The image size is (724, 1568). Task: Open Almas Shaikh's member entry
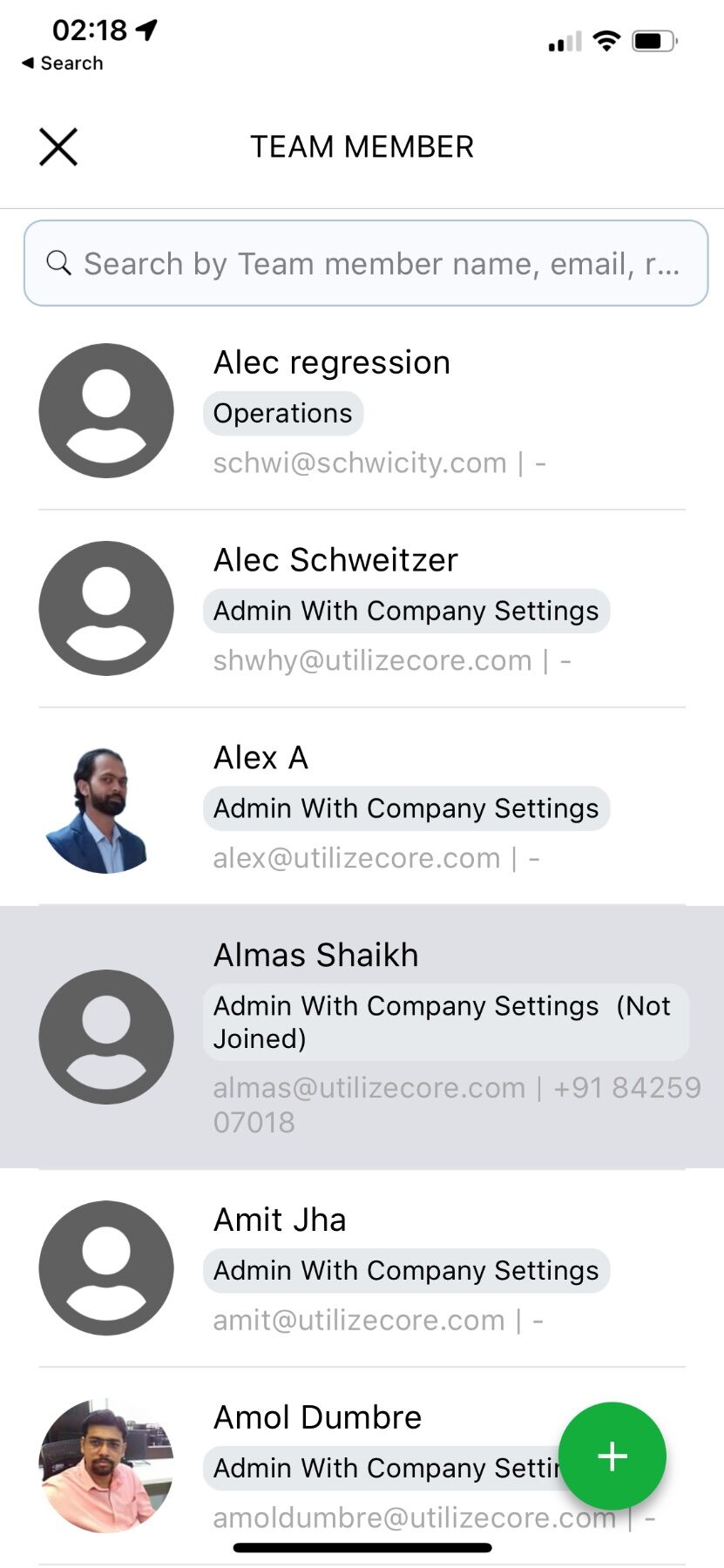click(x=362, y=1037)
